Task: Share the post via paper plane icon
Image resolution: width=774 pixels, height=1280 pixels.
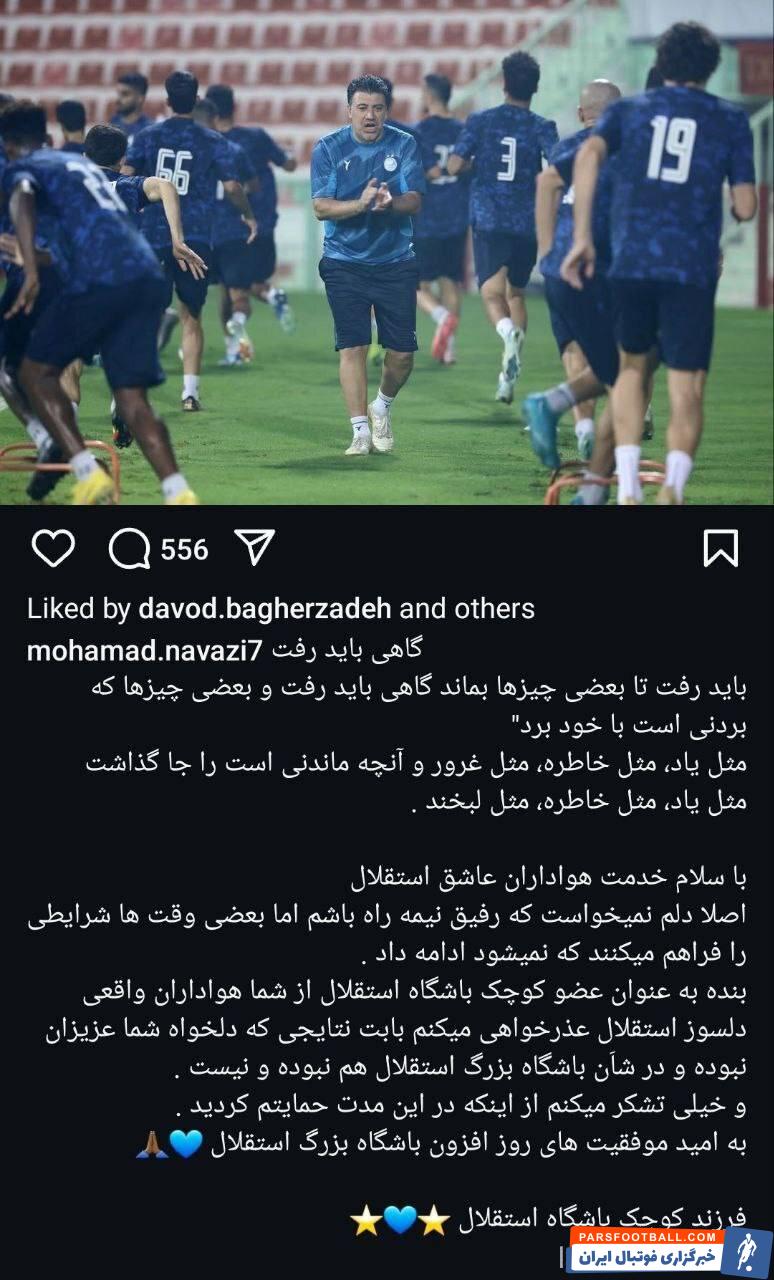Action: (x=254, y=547)
